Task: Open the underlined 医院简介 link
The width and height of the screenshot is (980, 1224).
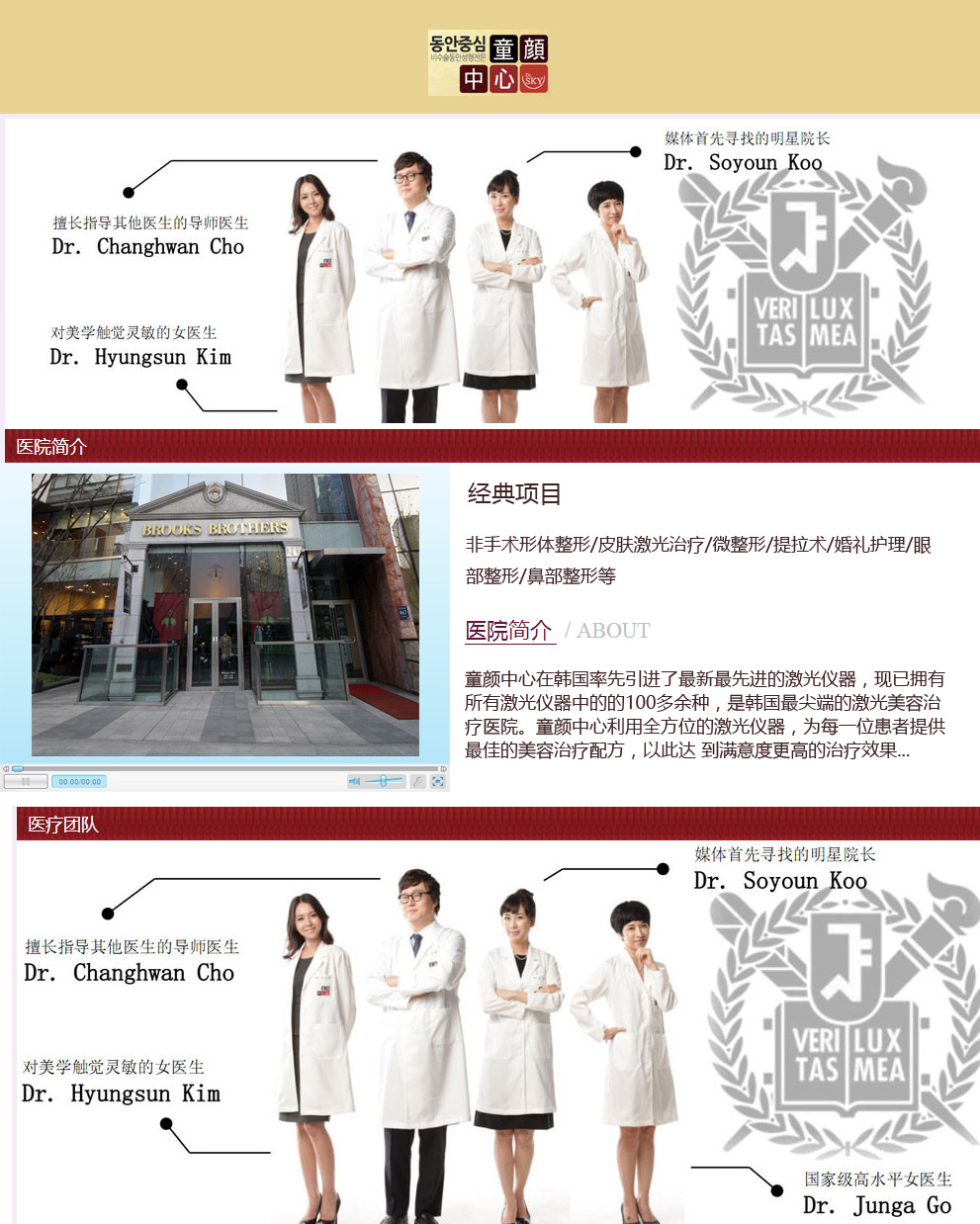Action: point(508,631)
